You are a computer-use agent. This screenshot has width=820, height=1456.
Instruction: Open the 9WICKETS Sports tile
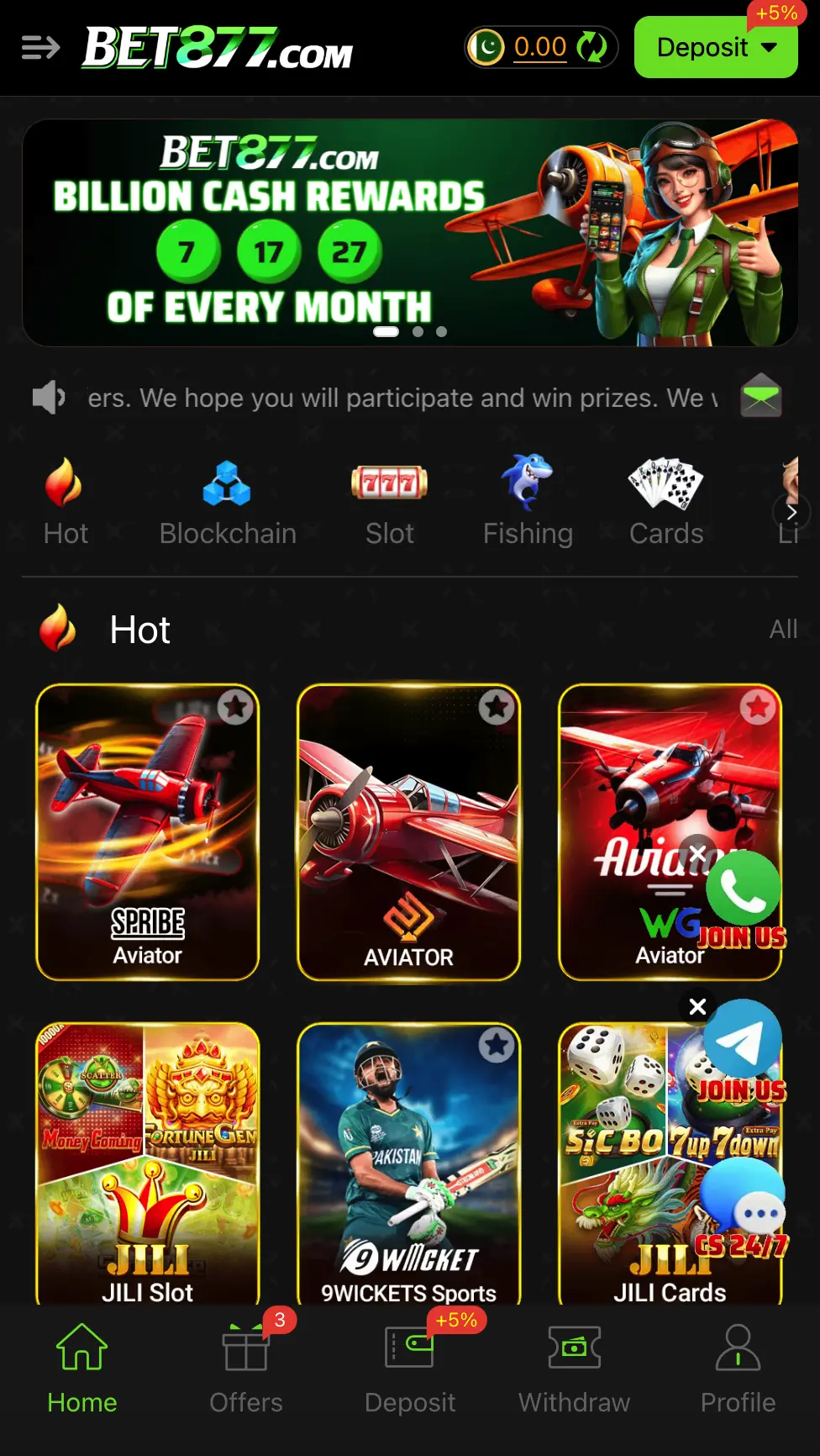tap(409, 1168)
